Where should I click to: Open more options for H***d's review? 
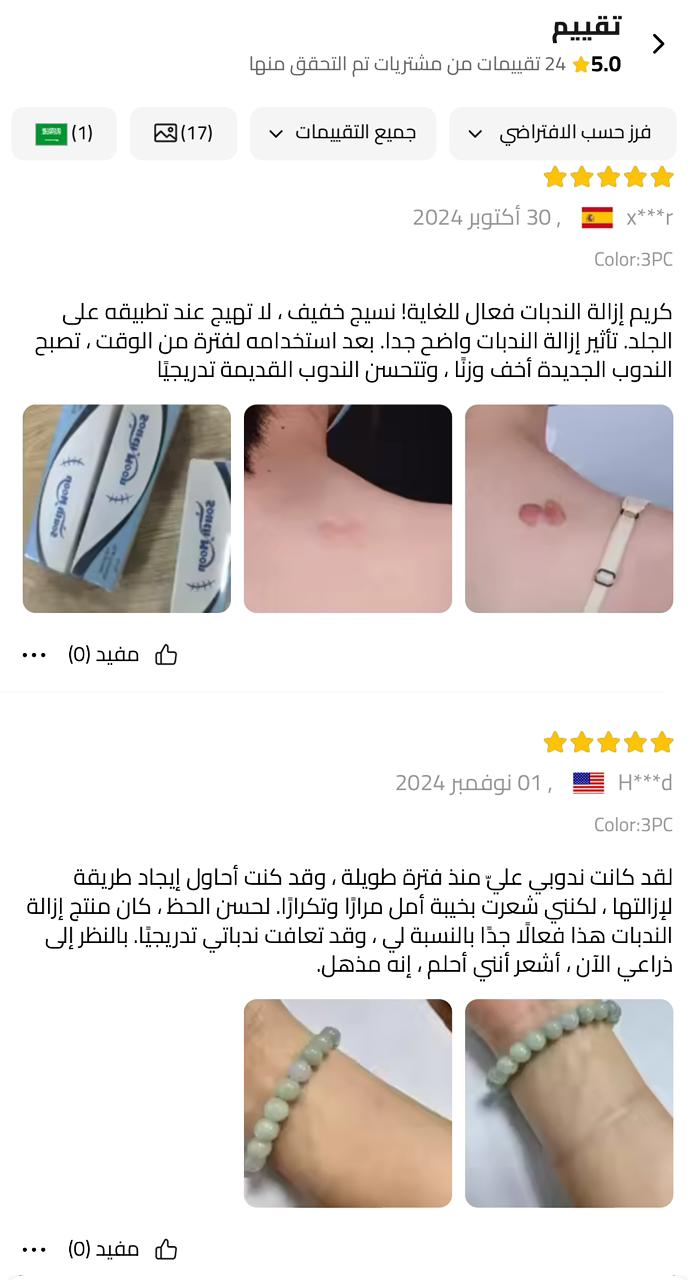tap(34, 1249)
